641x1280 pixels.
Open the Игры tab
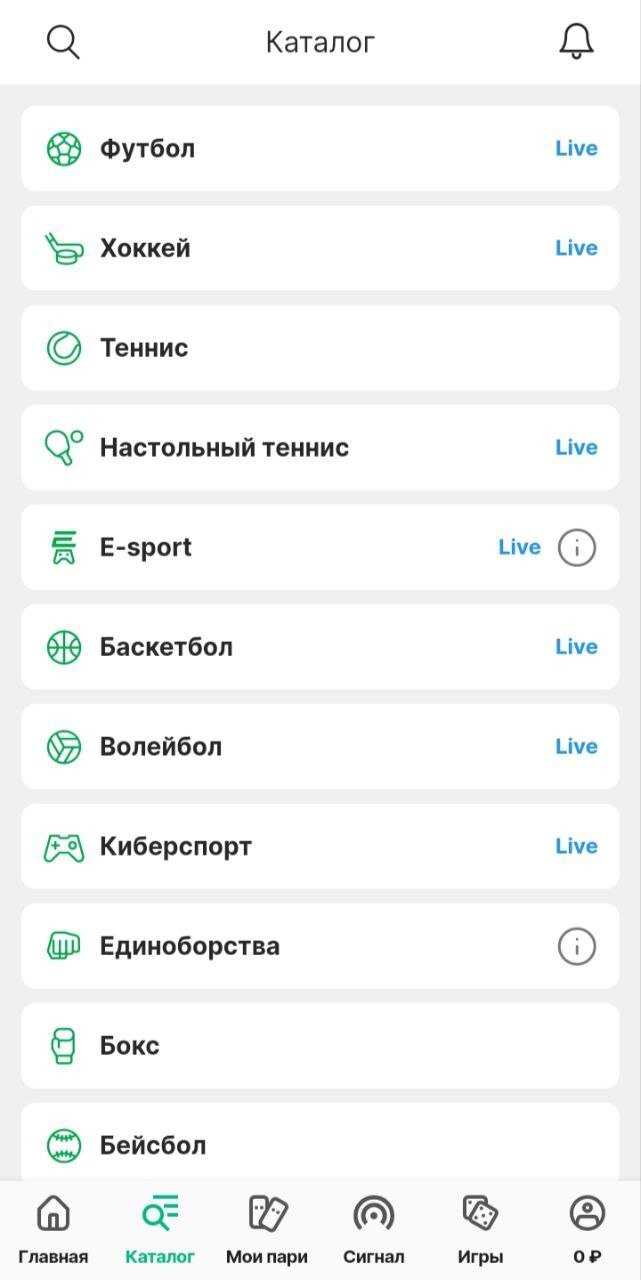(480, 1230)
